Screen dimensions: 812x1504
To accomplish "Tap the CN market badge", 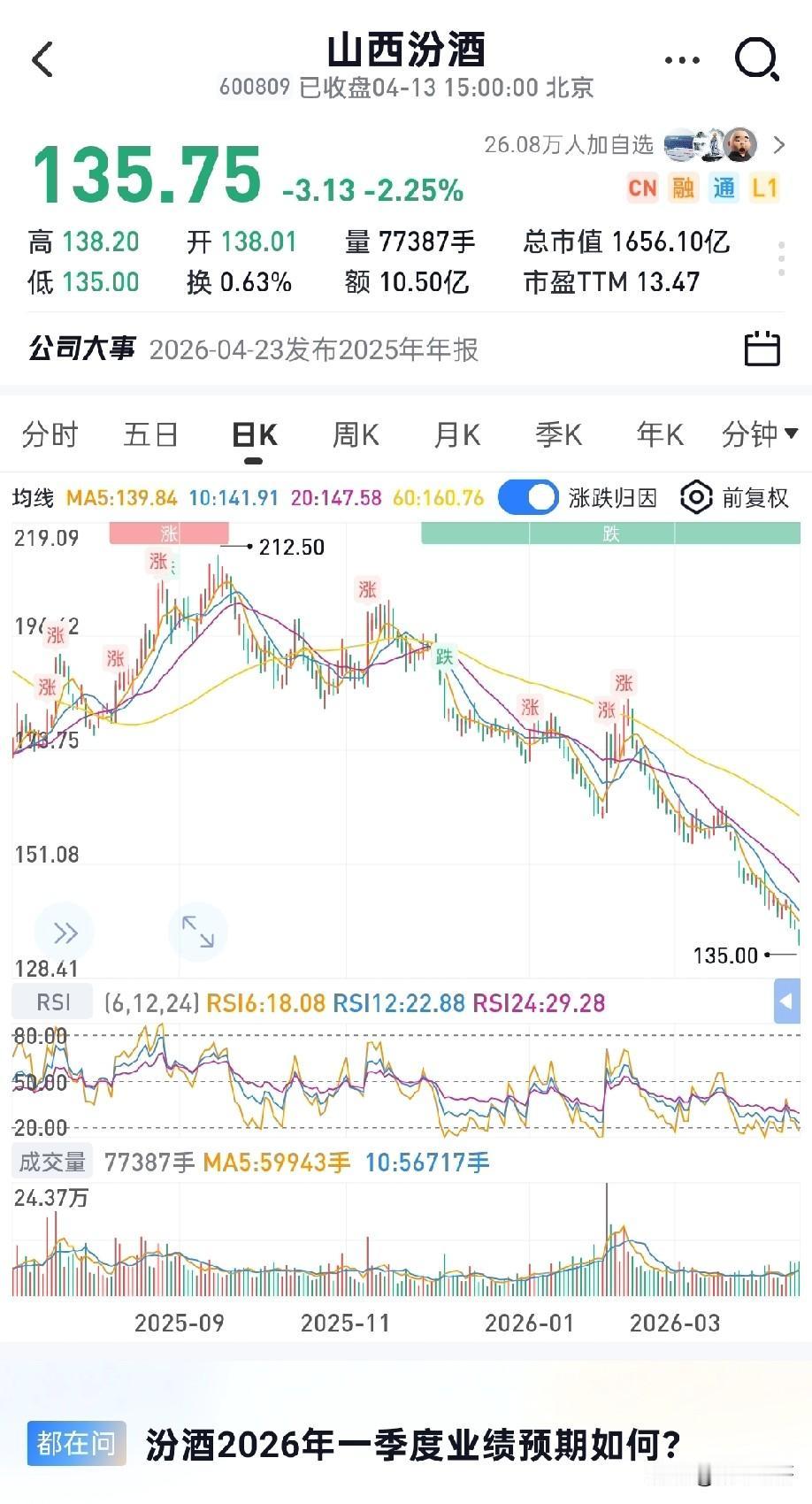I will coord(643,188).
